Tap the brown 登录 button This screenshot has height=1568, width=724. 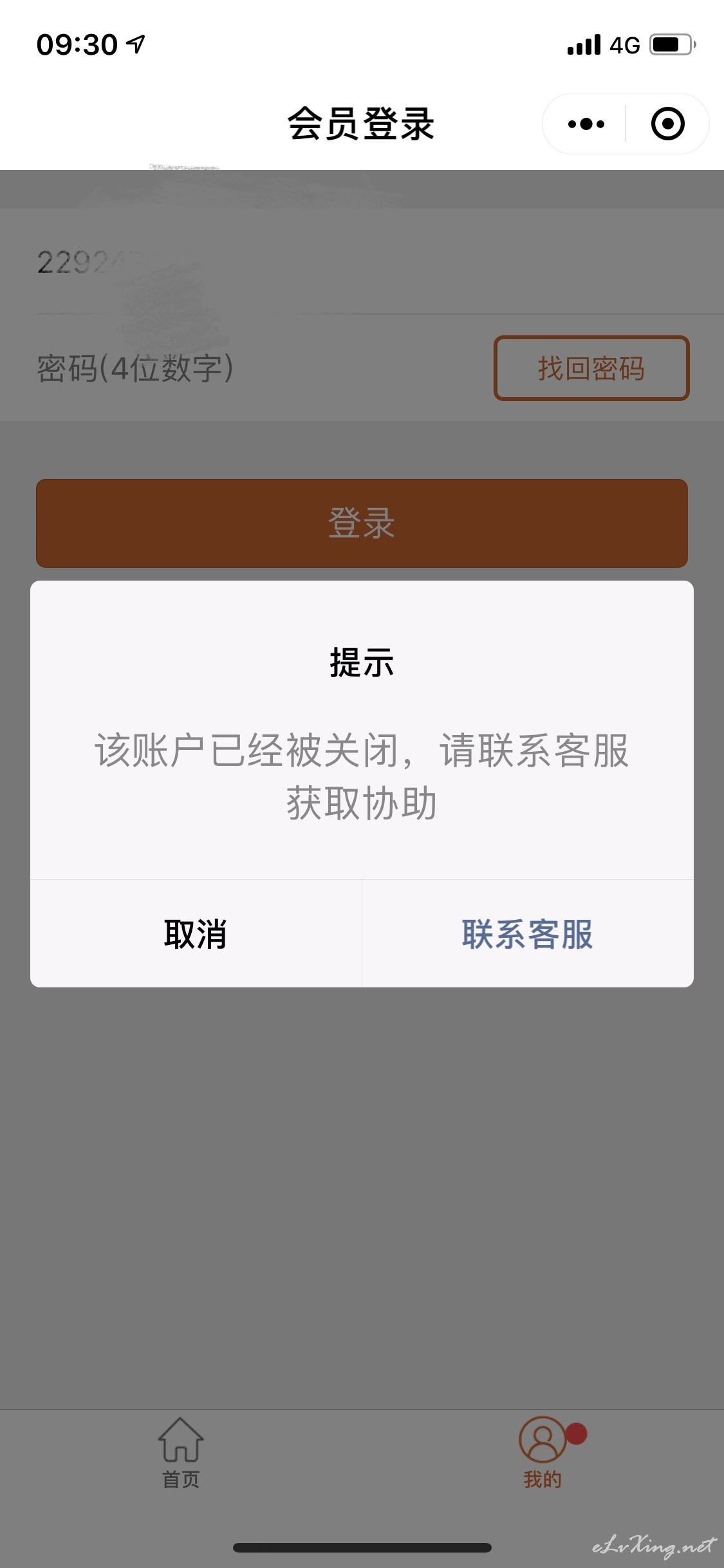pyautogui.click(x=362, y=523)
